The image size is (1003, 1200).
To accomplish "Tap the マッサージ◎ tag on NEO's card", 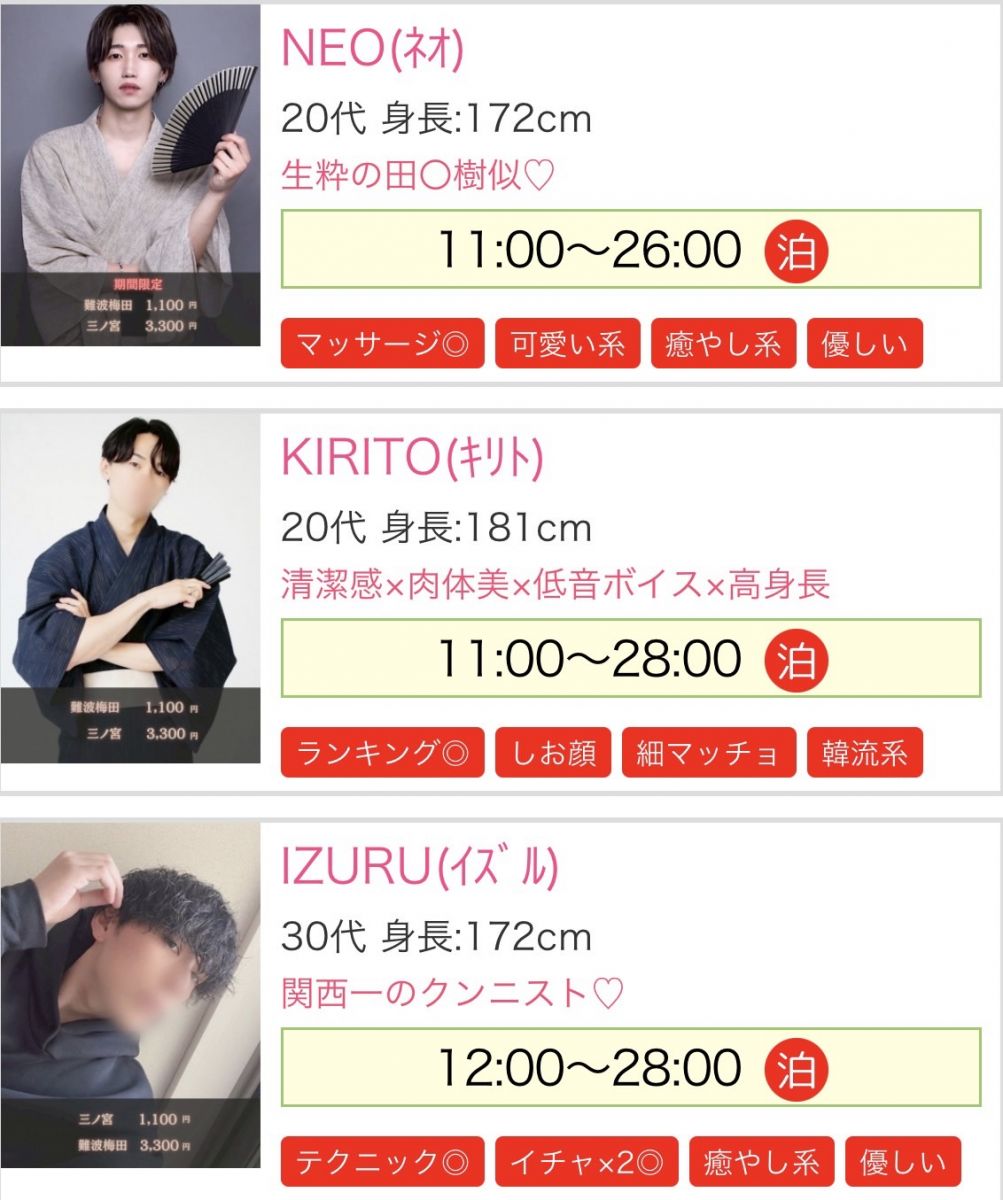I will [382, 344].
